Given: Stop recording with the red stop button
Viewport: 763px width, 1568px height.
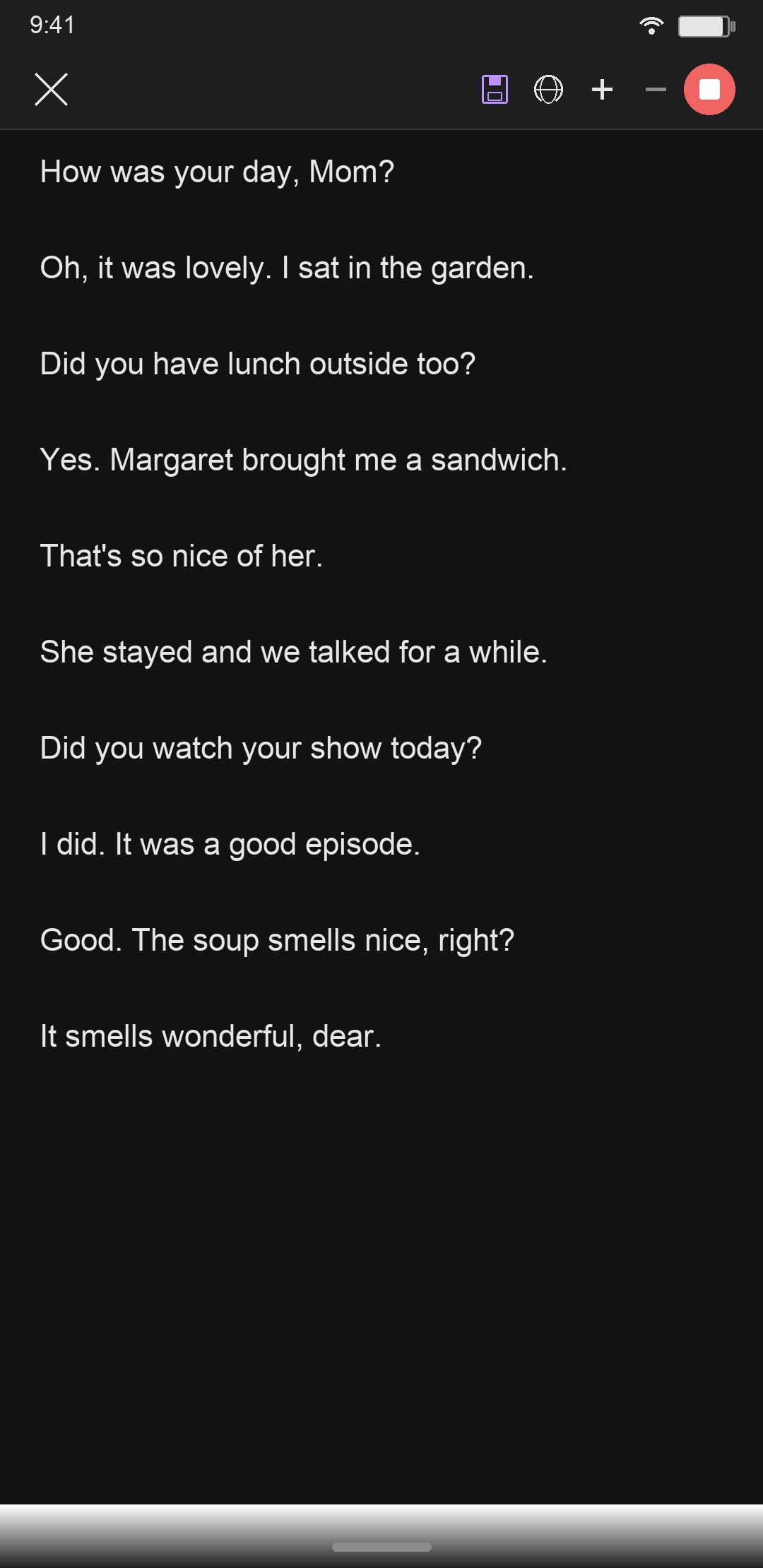Looking at the screenshot, I should click(x=709, y=90).
